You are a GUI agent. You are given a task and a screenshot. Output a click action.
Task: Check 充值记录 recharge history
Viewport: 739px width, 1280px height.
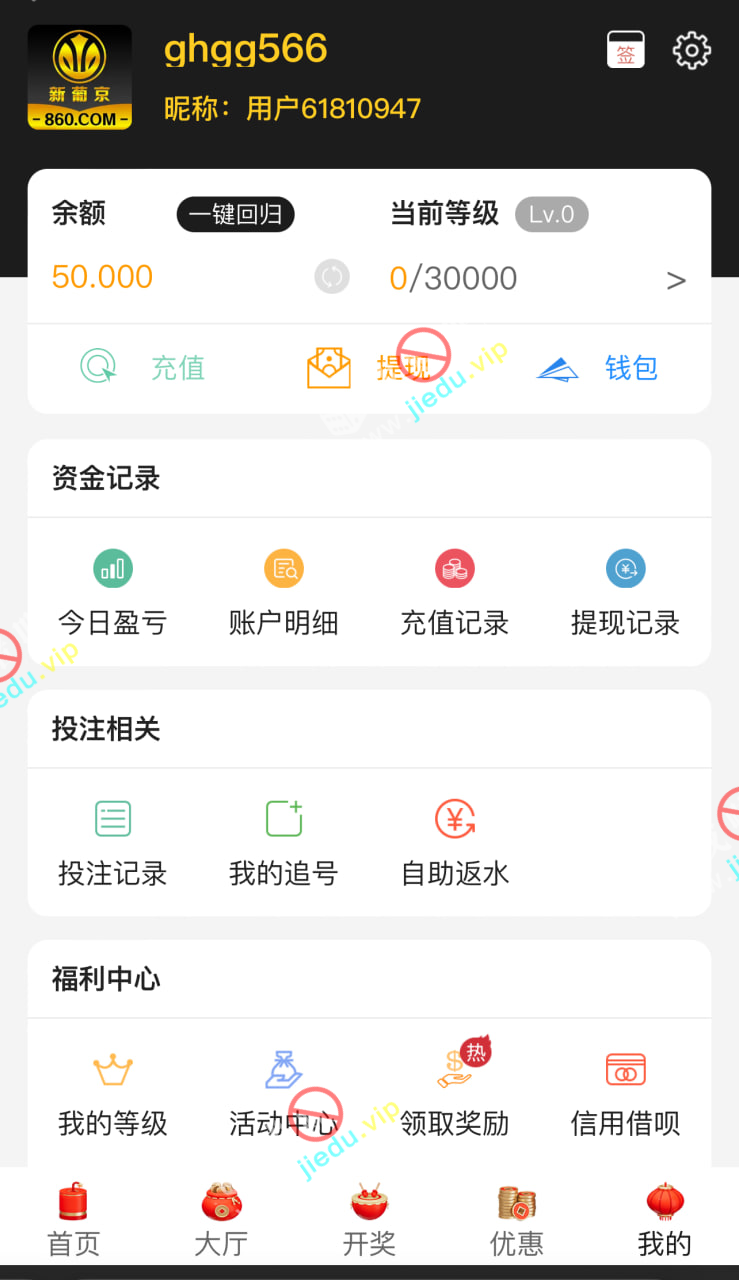click(x=455, y=593)
